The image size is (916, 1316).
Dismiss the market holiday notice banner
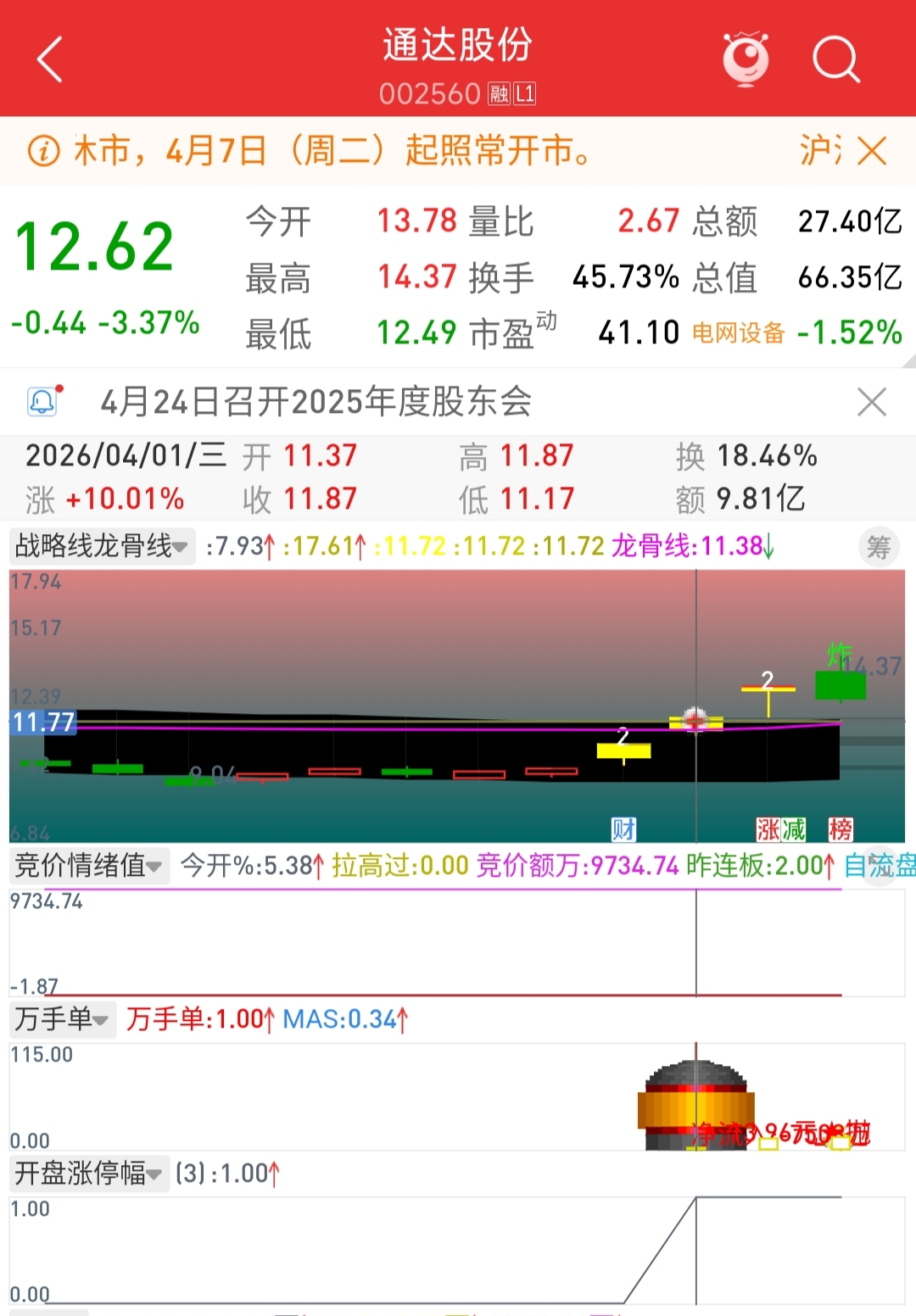[x=872, y=152]
